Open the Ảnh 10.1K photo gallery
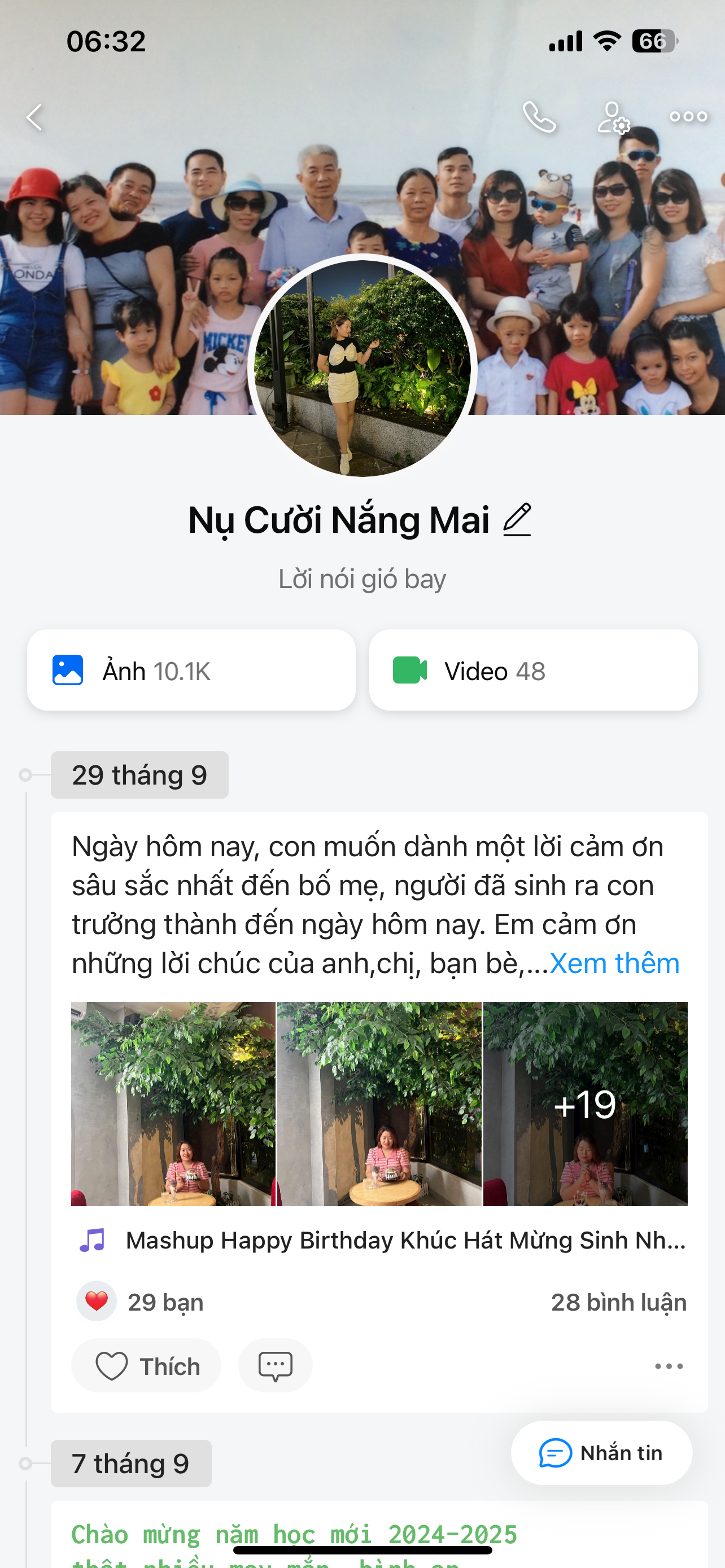725x1568 pixels. click(x=191, y=670)
